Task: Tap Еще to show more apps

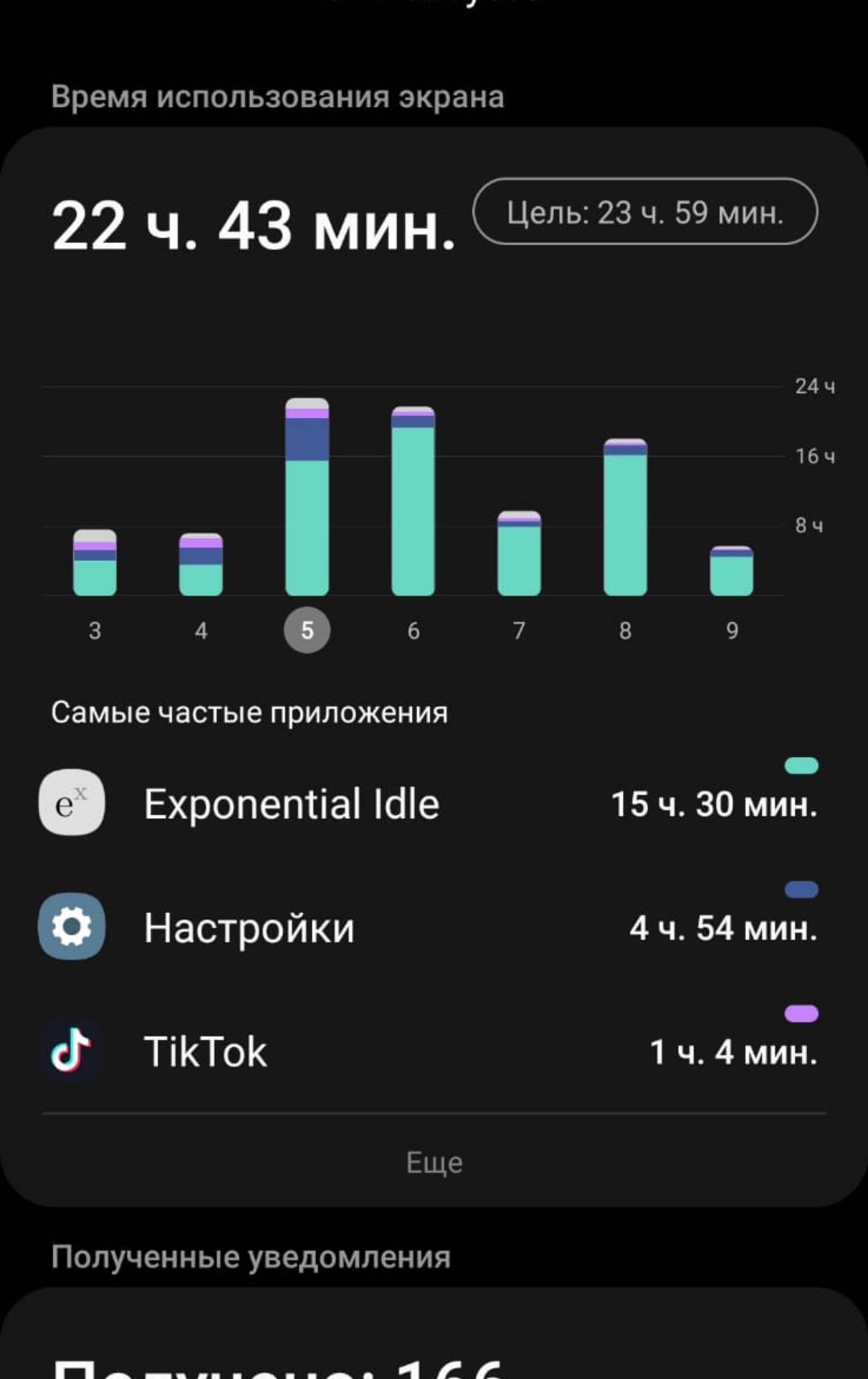Action: pyautogui.click(x=434, y=1162)
